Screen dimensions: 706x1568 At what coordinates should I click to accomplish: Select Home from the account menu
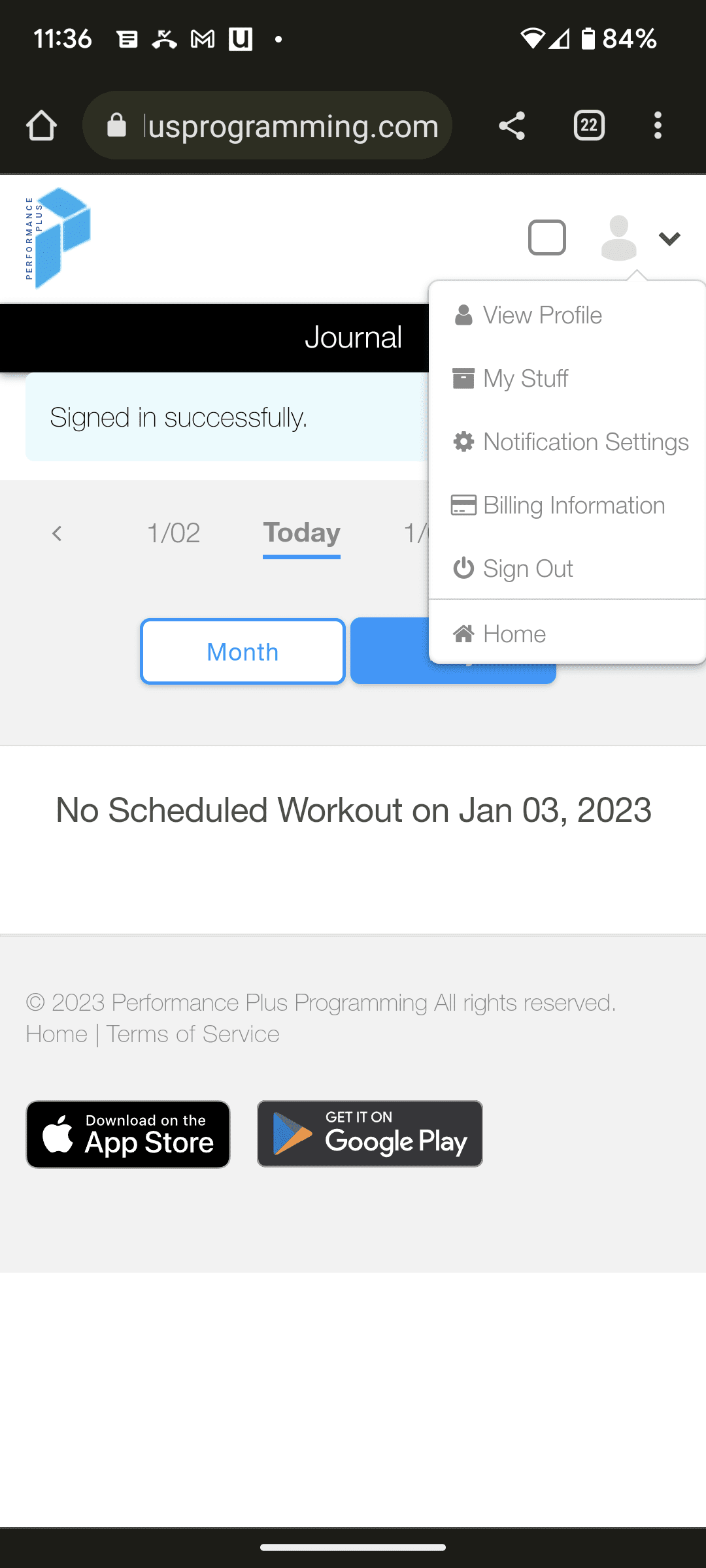(x=514, y=633)
